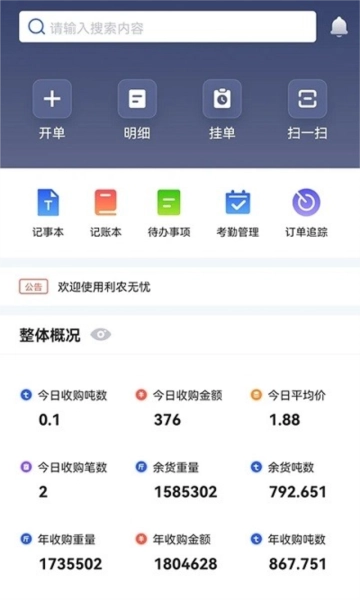360x600 pixels.
Task: Open the notifications bell
Action: 339,27
